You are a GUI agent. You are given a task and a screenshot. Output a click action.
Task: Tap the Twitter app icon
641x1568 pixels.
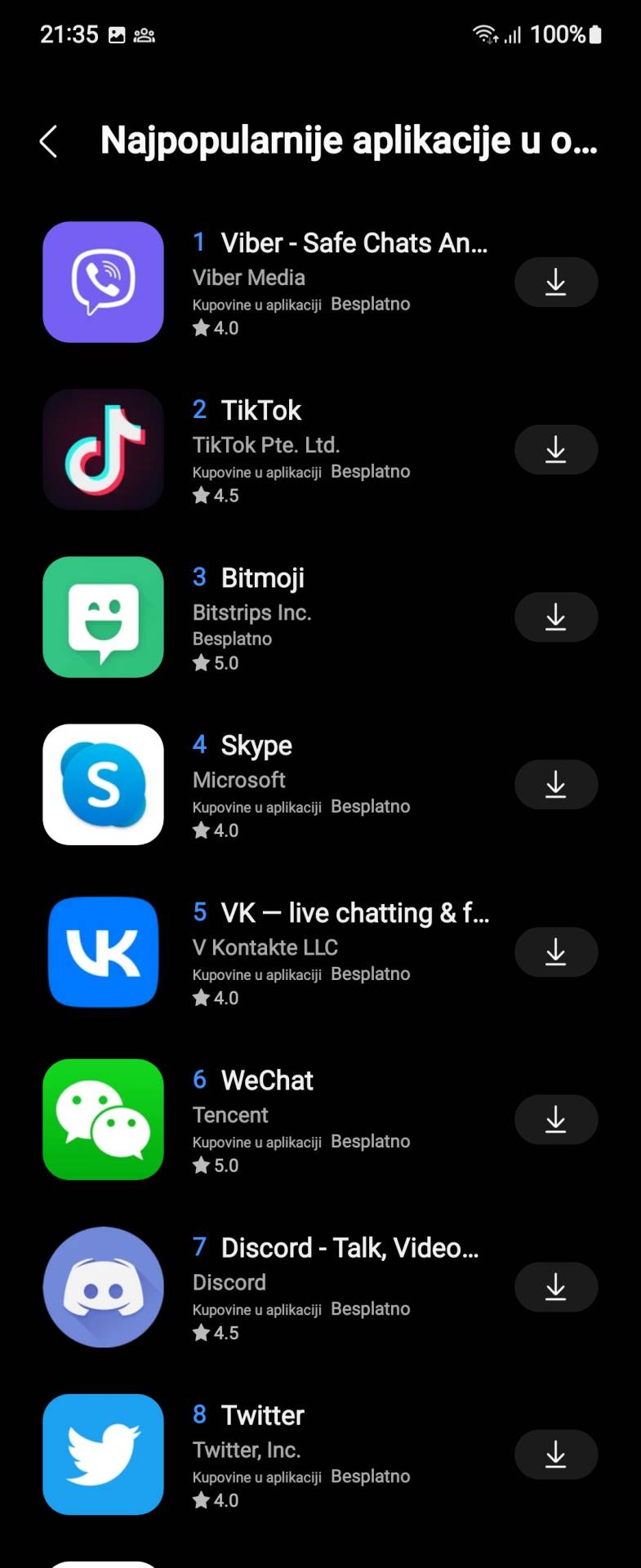click(x=103, y=1454)
